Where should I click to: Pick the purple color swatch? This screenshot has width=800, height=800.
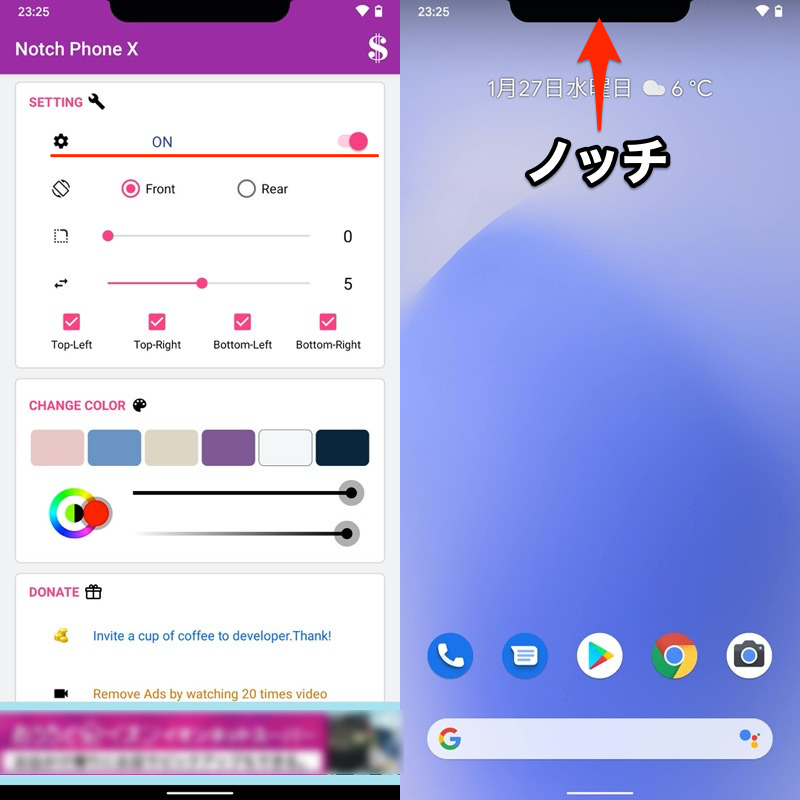(228, 448)
